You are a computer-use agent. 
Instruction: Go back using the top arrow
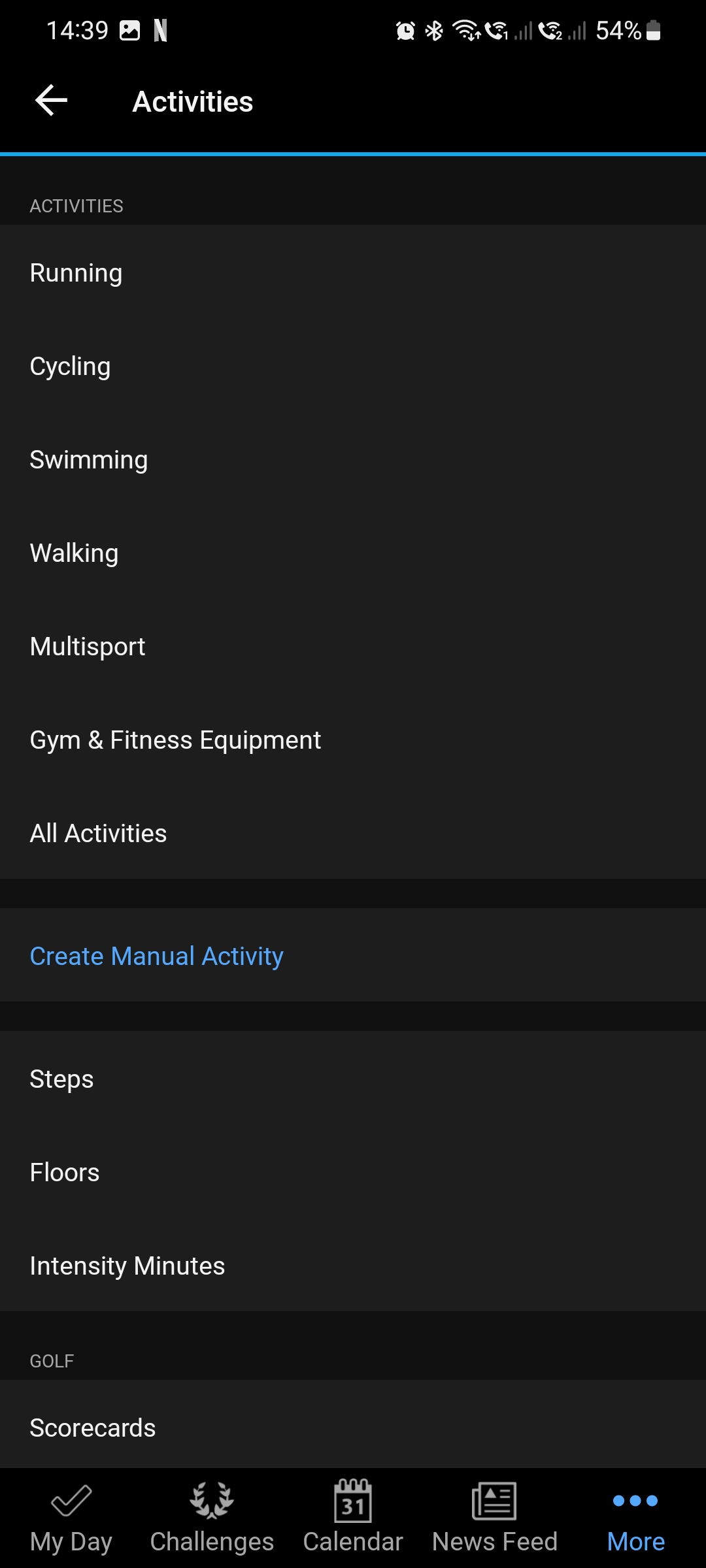[x=52, y=101]
